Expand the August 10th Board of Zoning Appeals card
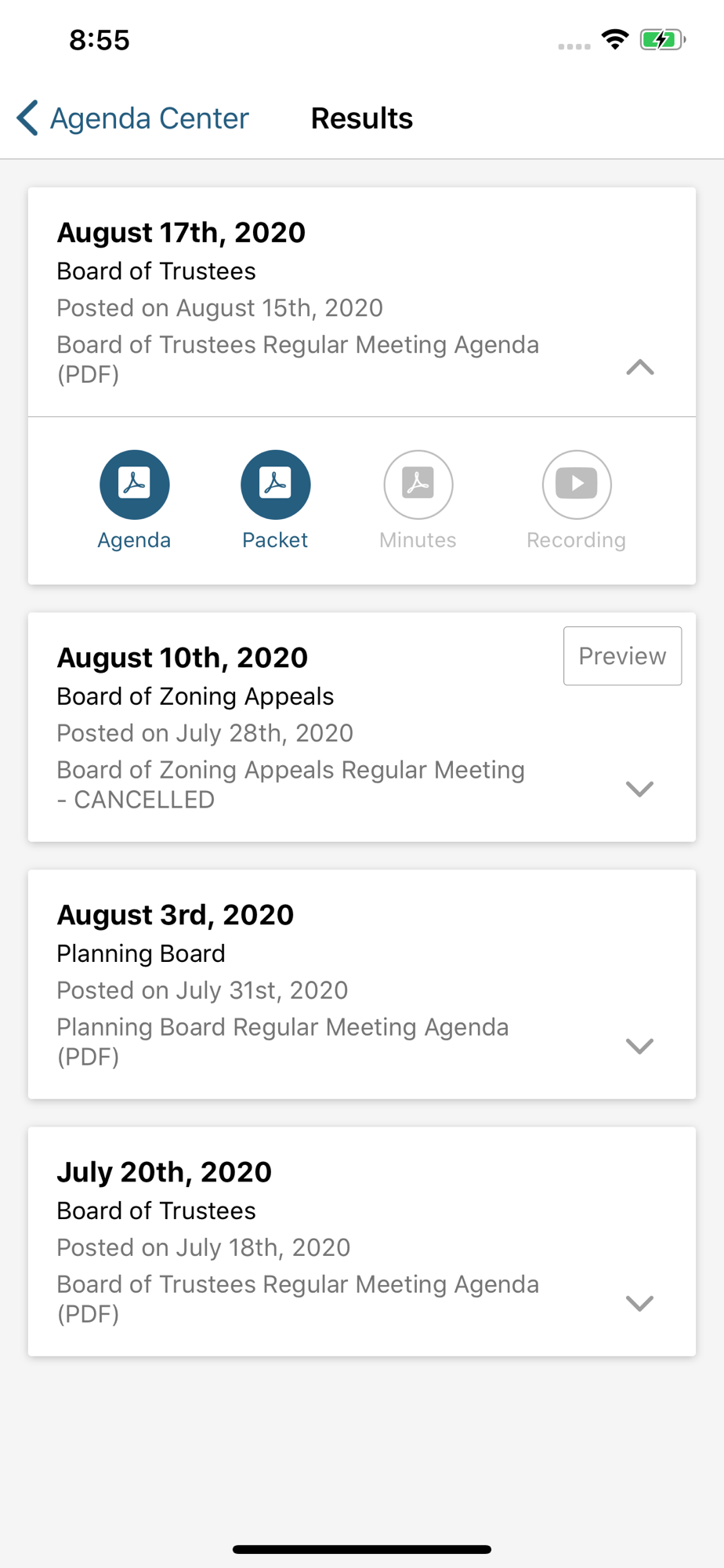 [x=640, y=789]
